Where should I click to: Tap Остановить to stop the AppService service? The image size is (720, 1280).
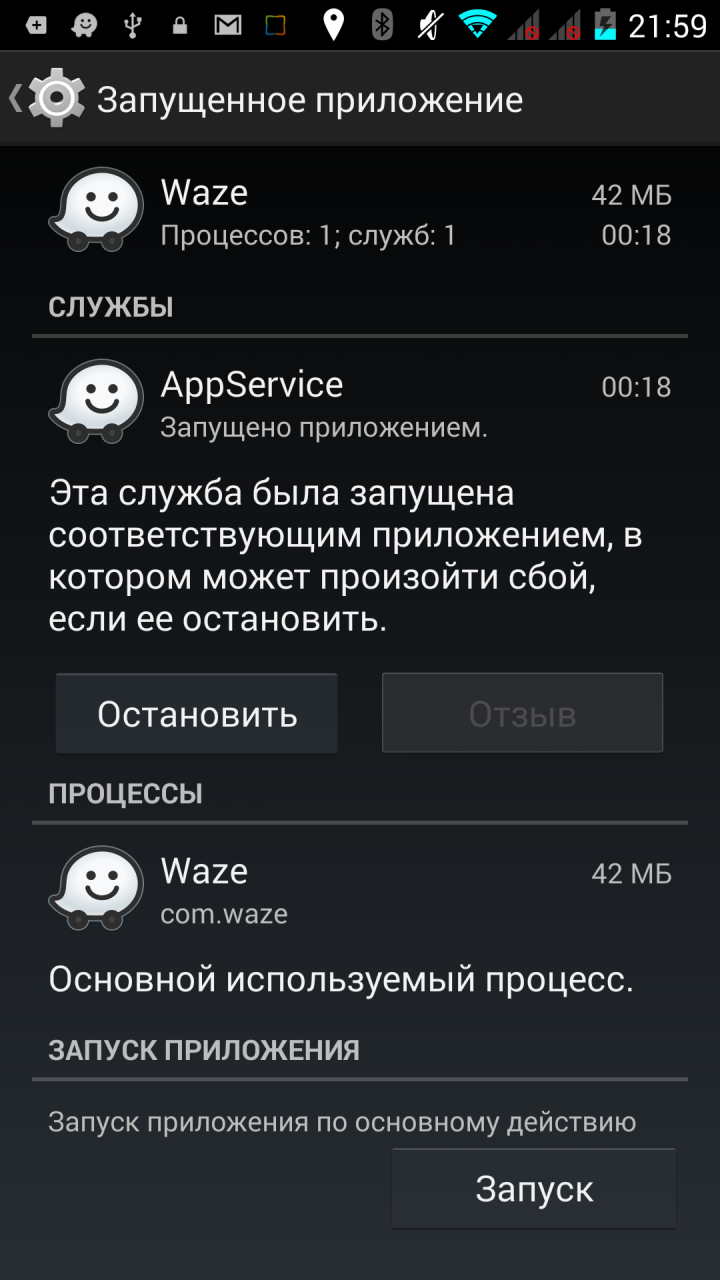197,713
